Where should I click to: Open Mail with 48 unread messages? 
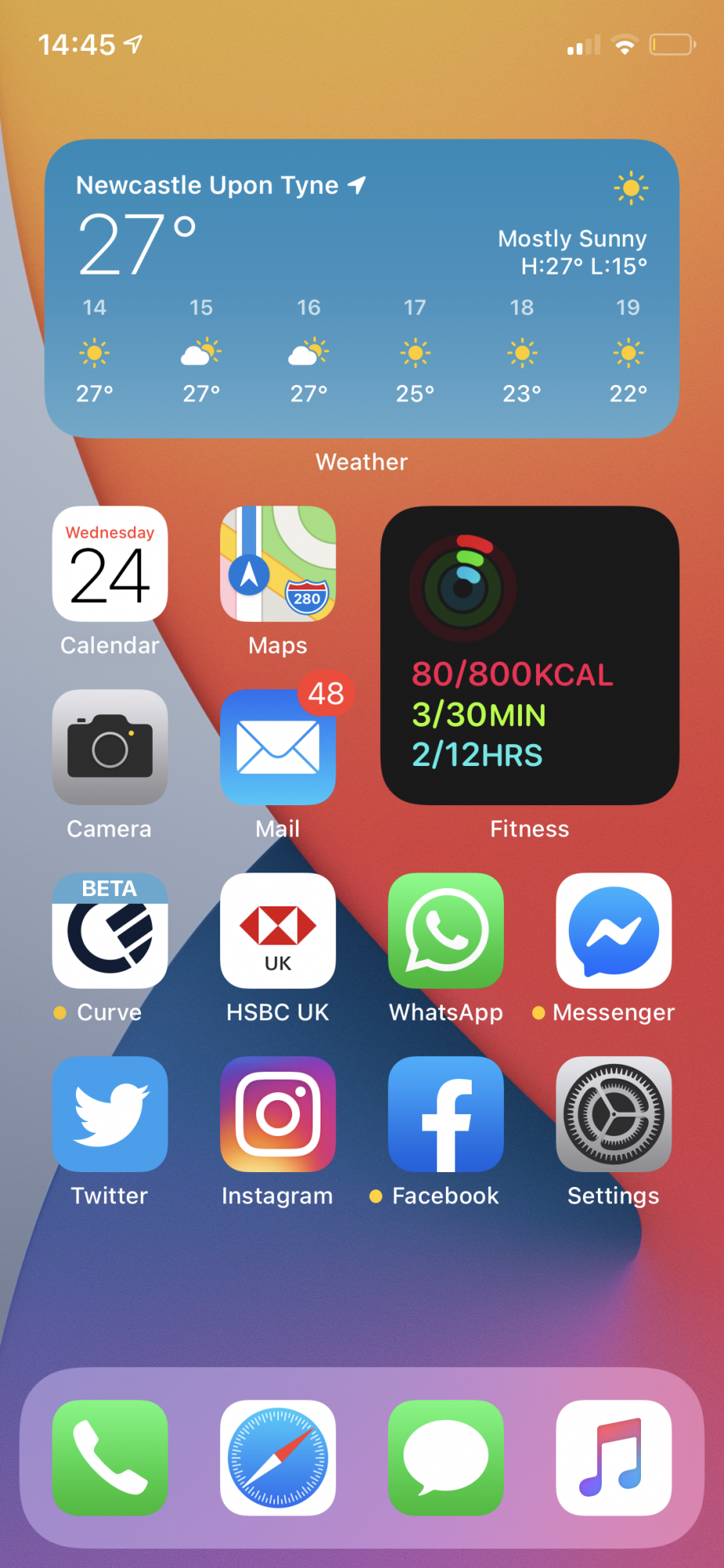[x=278, y=747]
